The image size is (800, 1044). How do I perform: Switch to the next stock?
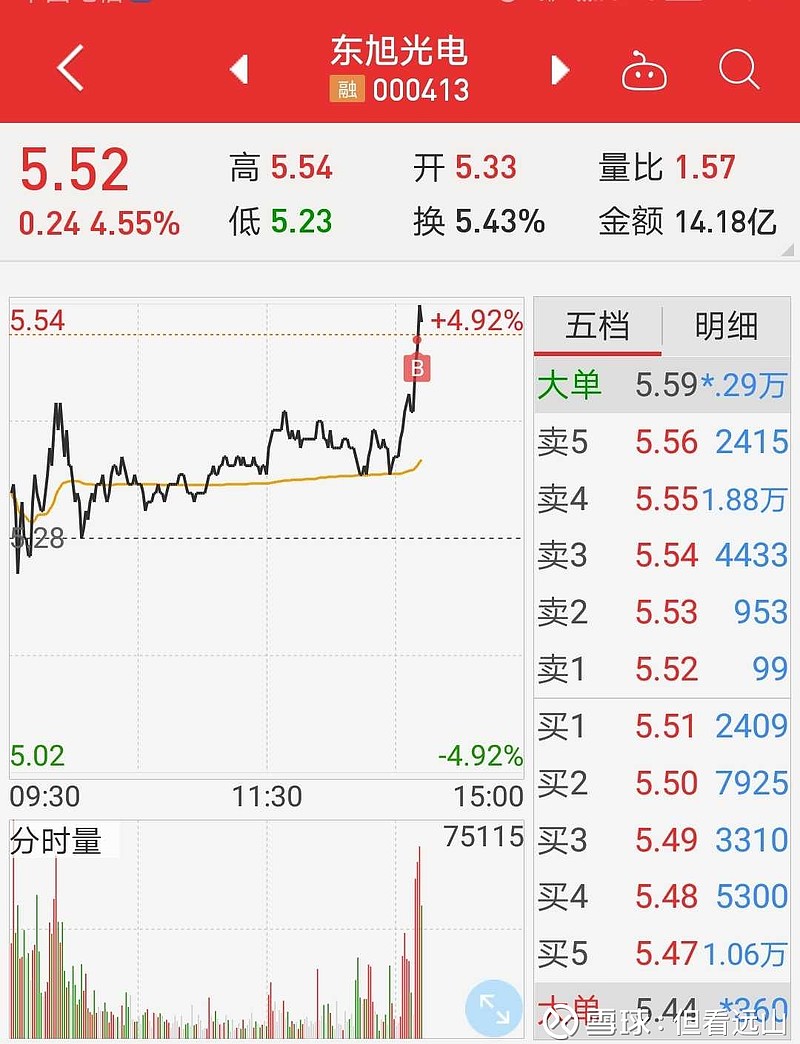pos(560,69)
